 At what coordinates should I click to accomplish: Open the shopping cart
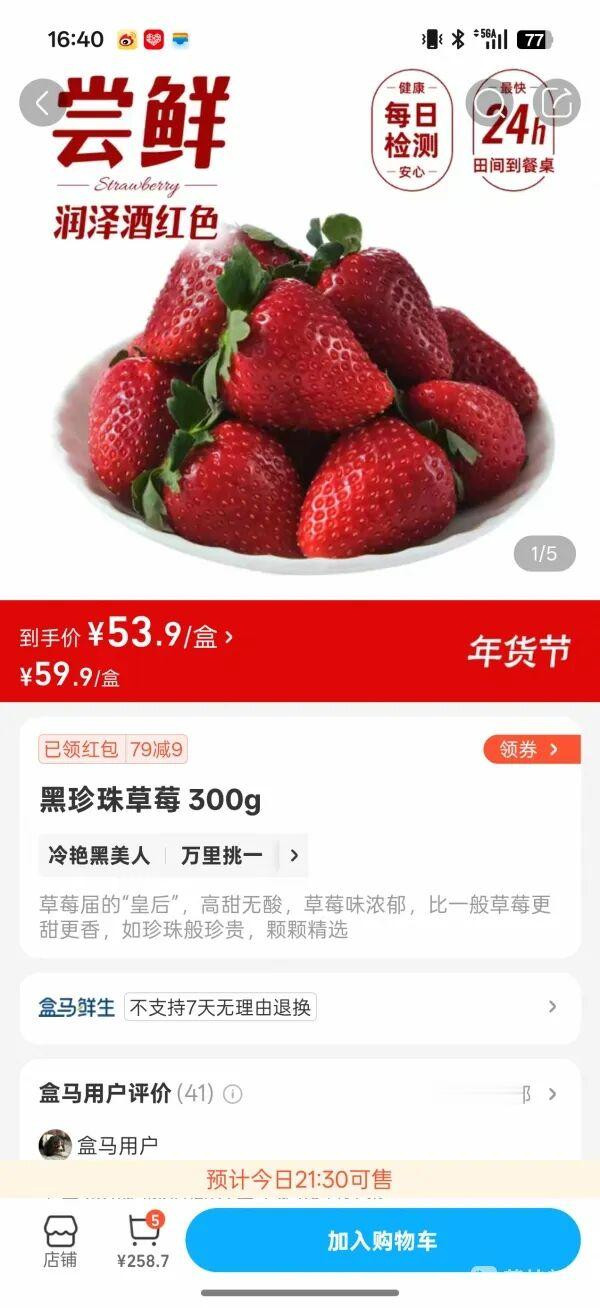coord(143,1241)
